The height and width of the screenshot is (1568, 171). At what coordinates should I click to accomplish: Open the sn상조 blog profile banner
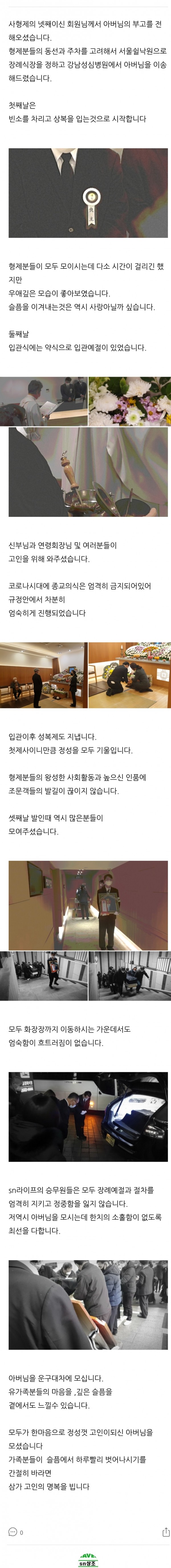[87, 1559]
